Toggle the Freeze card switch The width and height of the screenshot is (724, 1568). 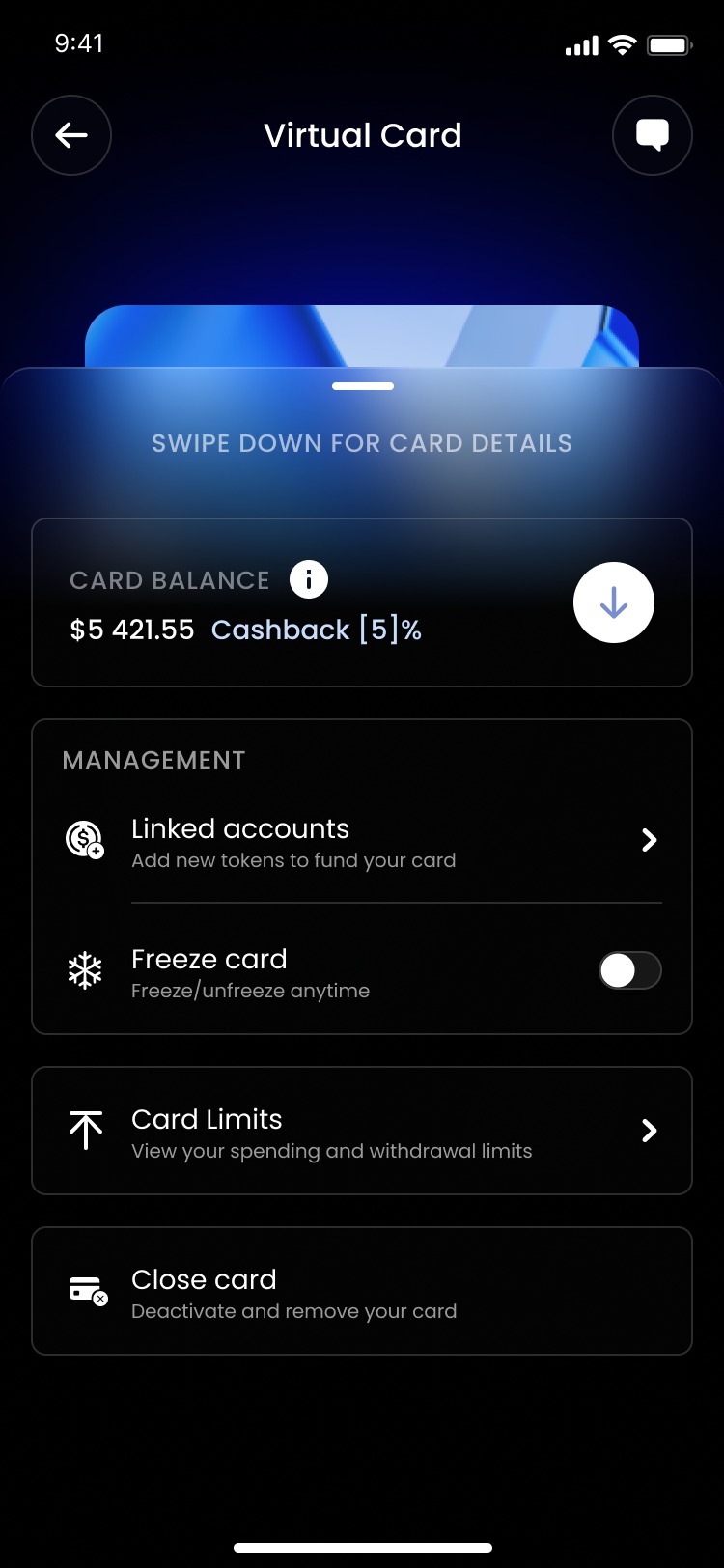(629, 970)
